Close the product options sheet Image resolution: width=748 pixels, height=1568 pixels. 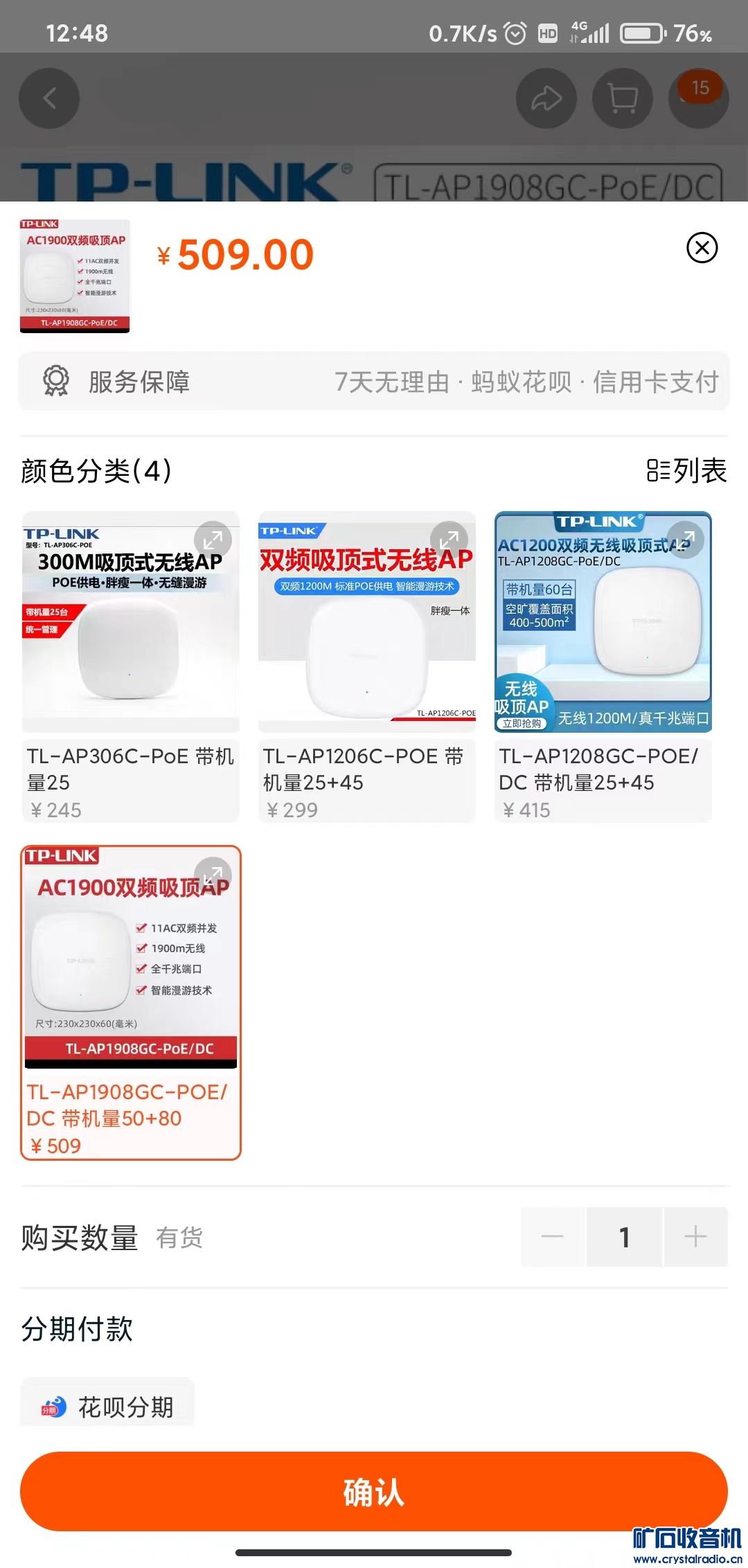702,248
